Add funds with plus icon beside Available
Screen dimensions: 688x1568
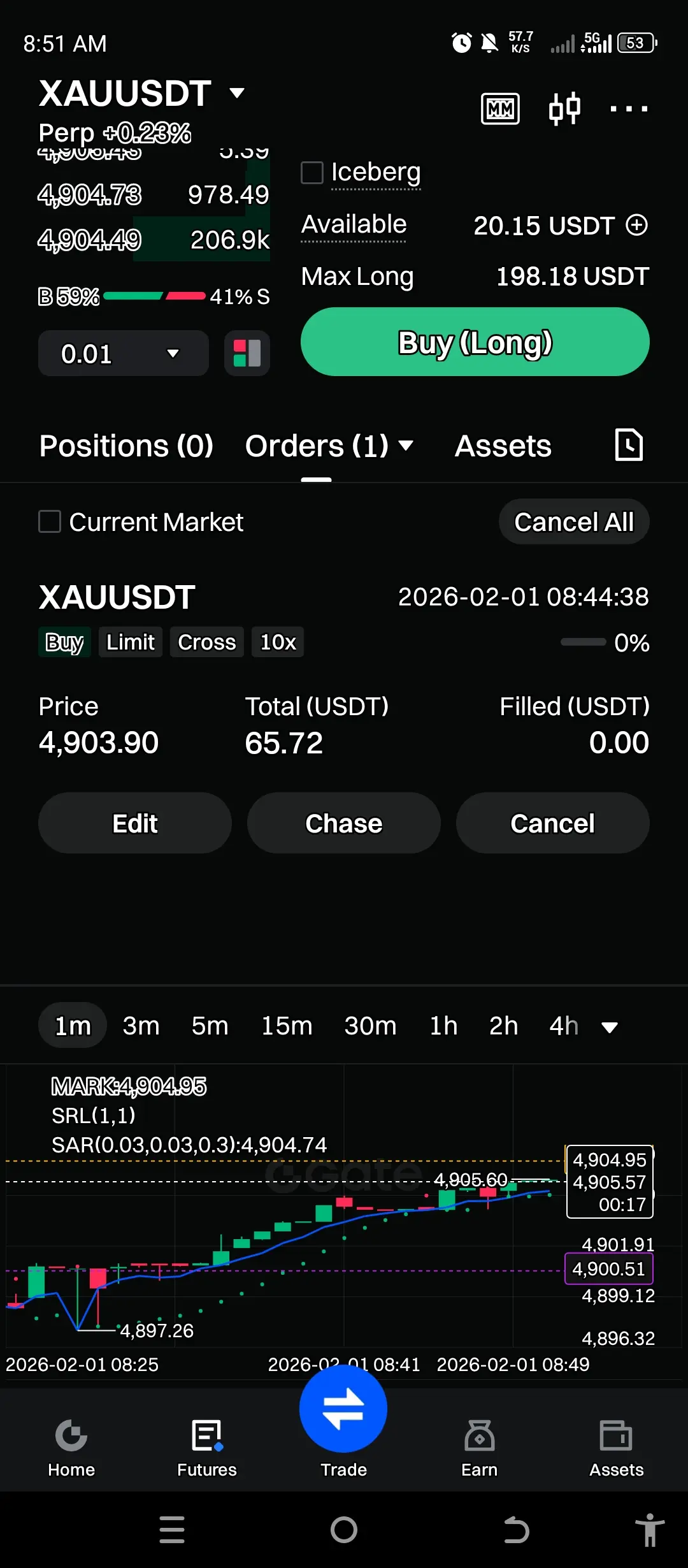point(637,225)
